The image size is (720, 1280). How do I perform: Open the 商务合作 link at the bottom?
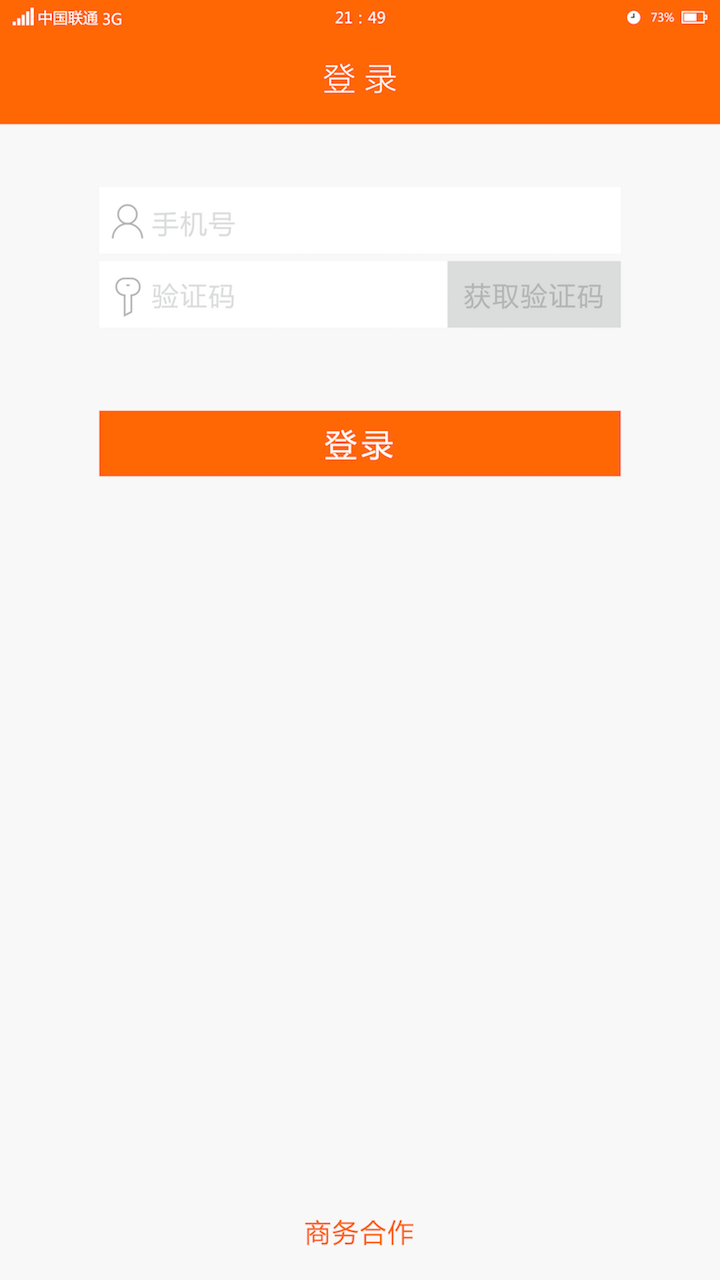[x=359, y=1232]
